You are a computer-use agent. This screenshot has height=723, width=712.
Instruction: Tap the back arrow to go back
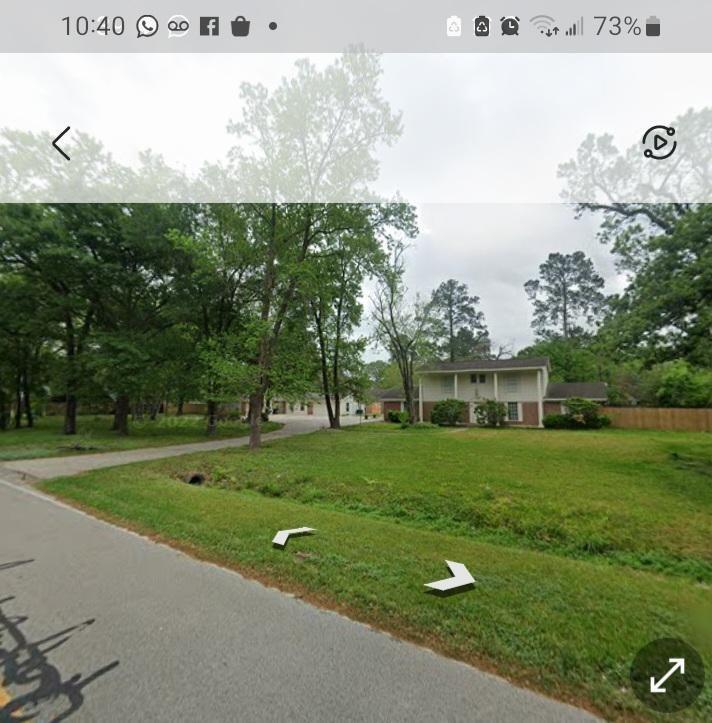tap(62, 144)
